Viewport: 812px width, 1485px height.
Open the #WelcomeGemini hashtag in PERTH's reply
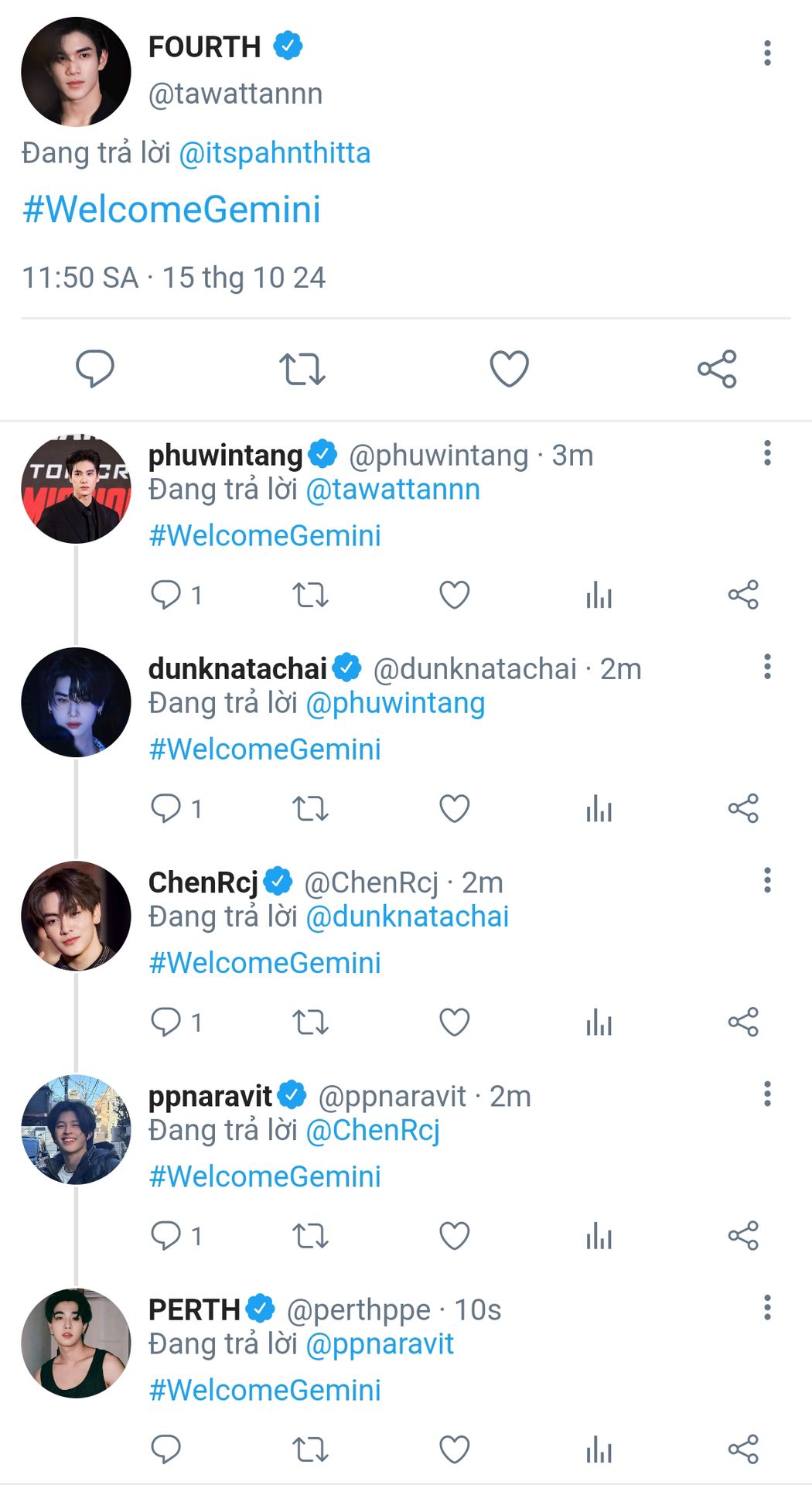264,1390
